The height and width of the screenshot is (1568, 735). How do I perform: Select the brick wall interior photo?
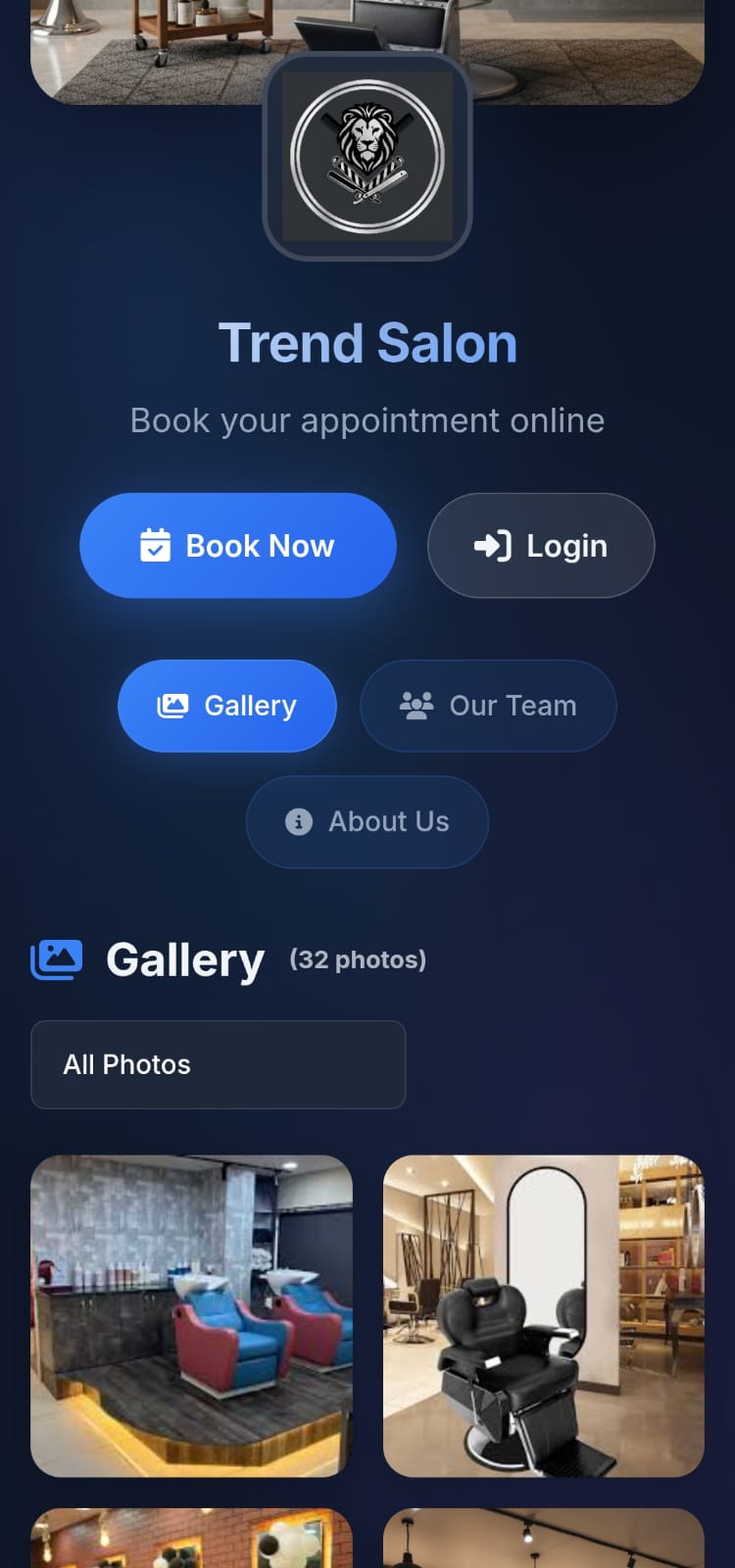(x=191, y=1539)
